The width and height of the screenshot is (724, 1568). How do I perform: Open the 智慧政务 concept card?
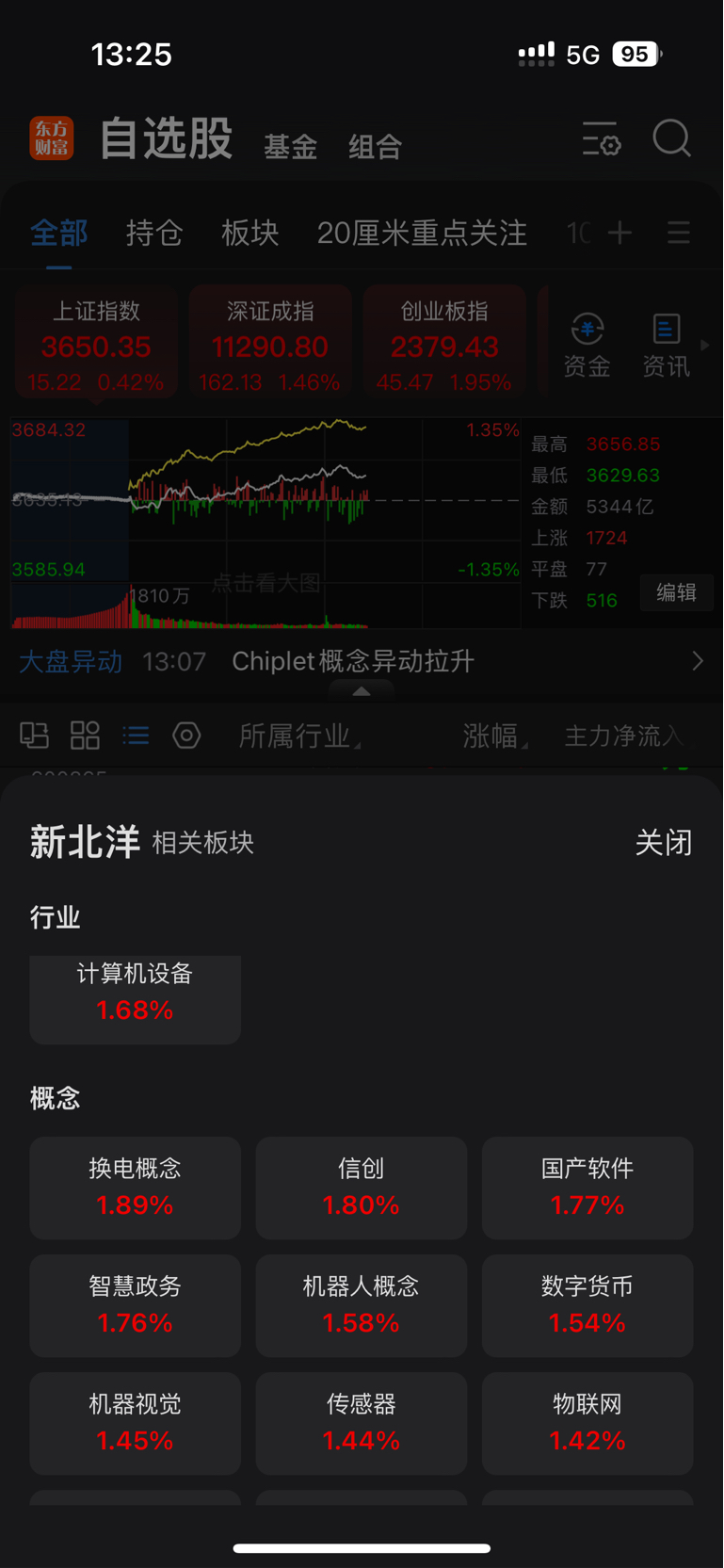[x=136, y=1305]
